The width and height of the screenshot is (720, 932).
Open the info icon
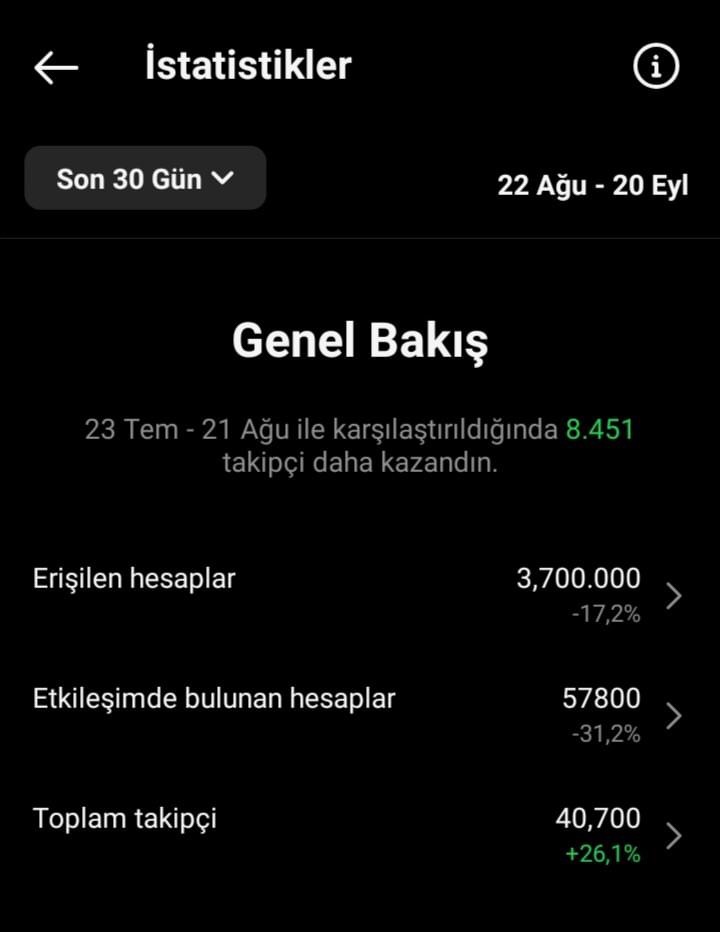point(656,66)
